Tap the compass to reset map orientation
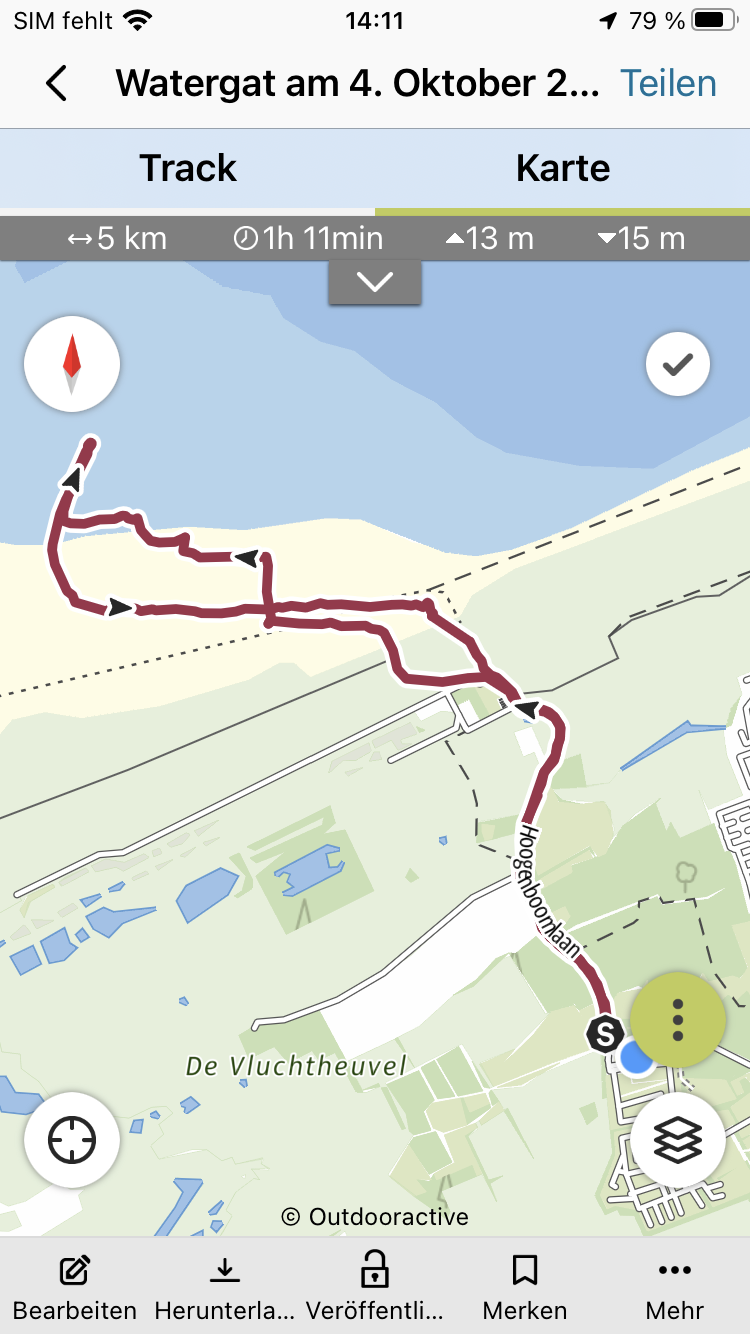Image resolution: width=750 pixels, height=1334 pixels. pyautogui.click(x=72, y=365)
